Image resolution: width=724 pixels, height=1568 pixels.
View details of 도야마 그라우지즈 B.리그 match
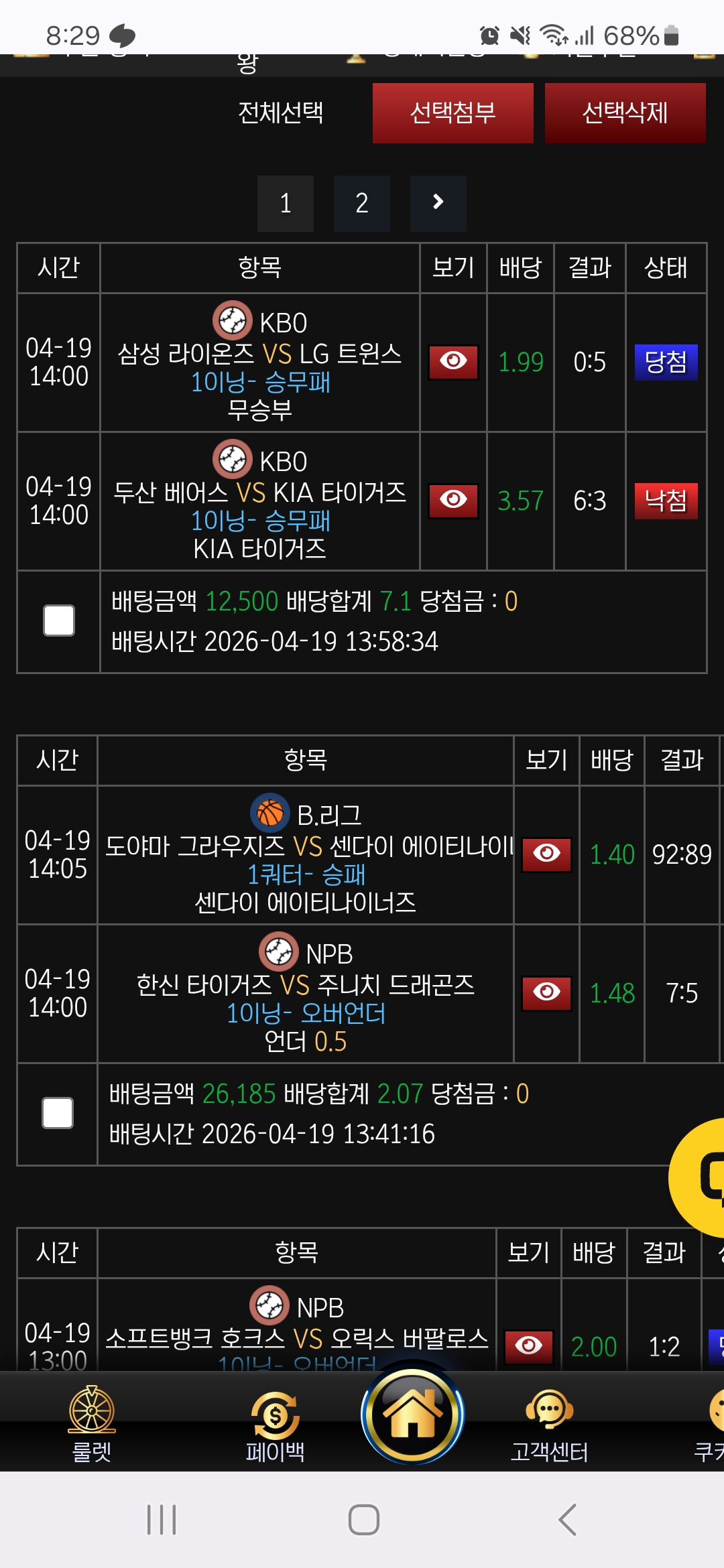click(x=546, y=854)
